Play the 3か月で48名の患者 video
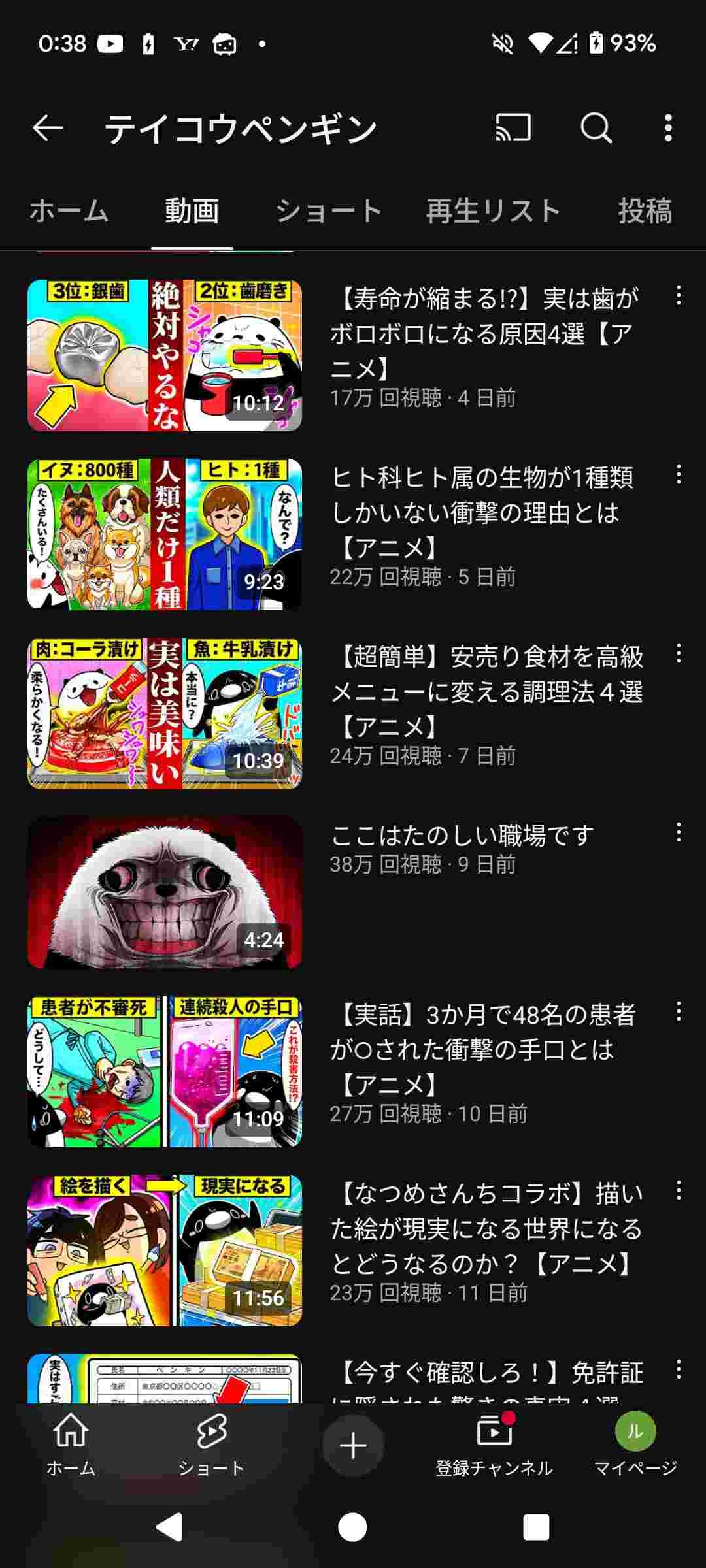 coord(165,1071)
